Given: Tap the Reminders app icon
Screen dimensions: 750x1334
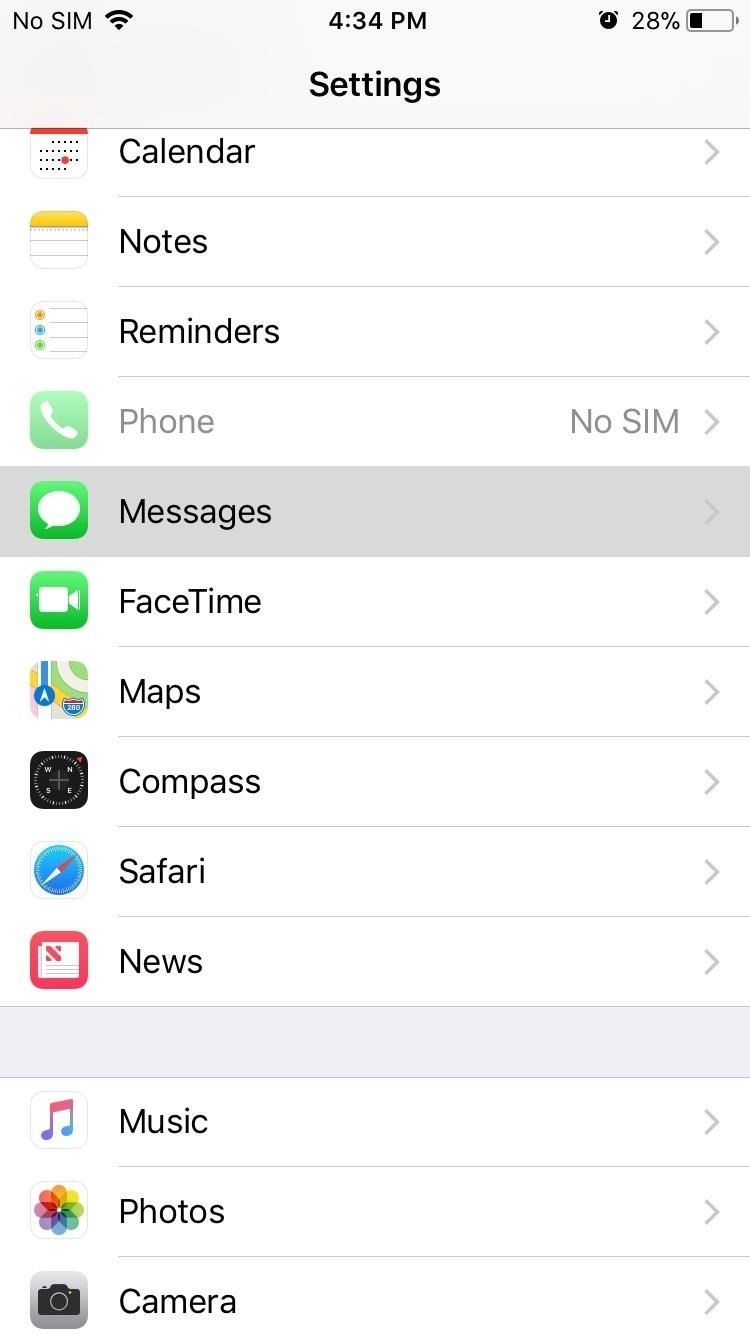Looking at the screenshot, I should [58, 331].
